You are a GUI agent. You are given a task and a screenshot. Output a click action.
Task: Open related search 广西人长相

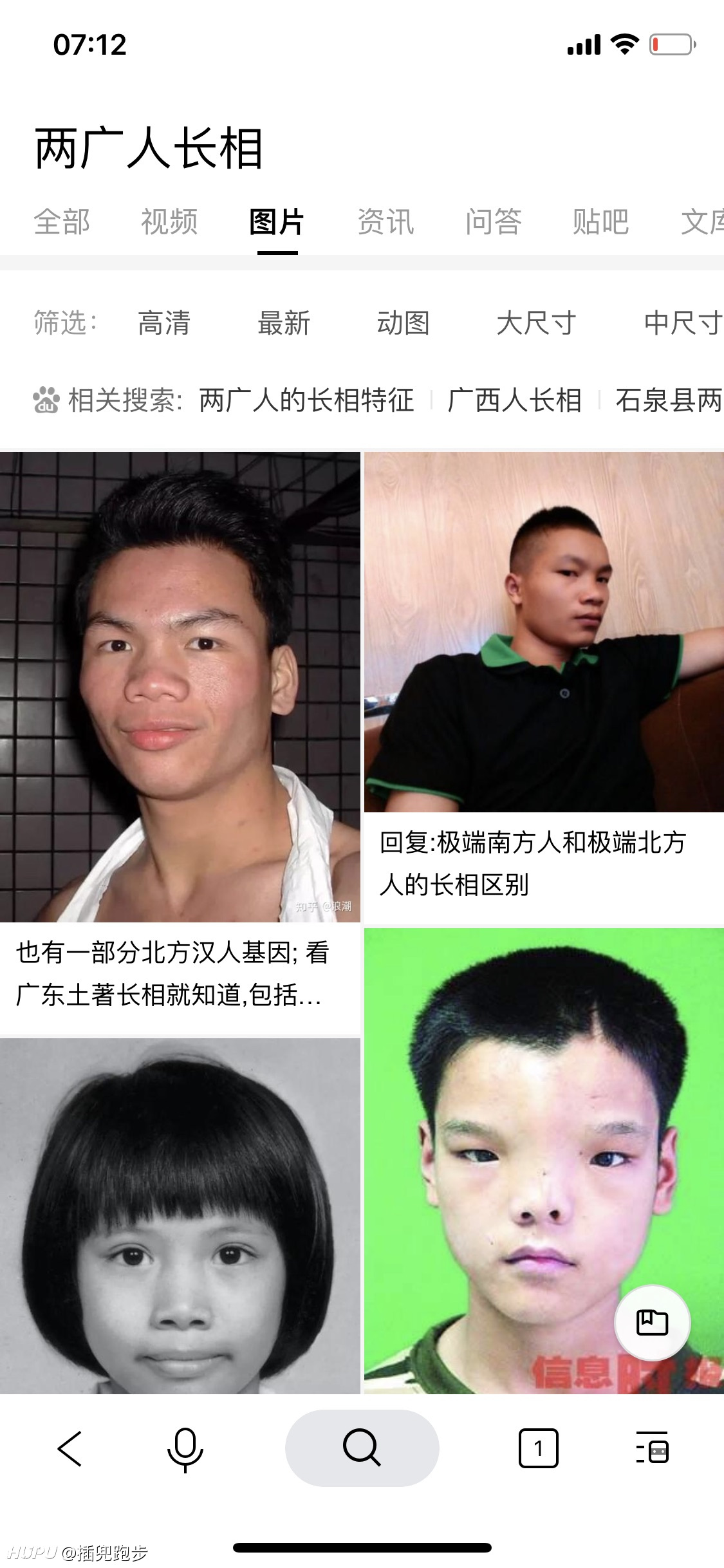pos(515,400)
